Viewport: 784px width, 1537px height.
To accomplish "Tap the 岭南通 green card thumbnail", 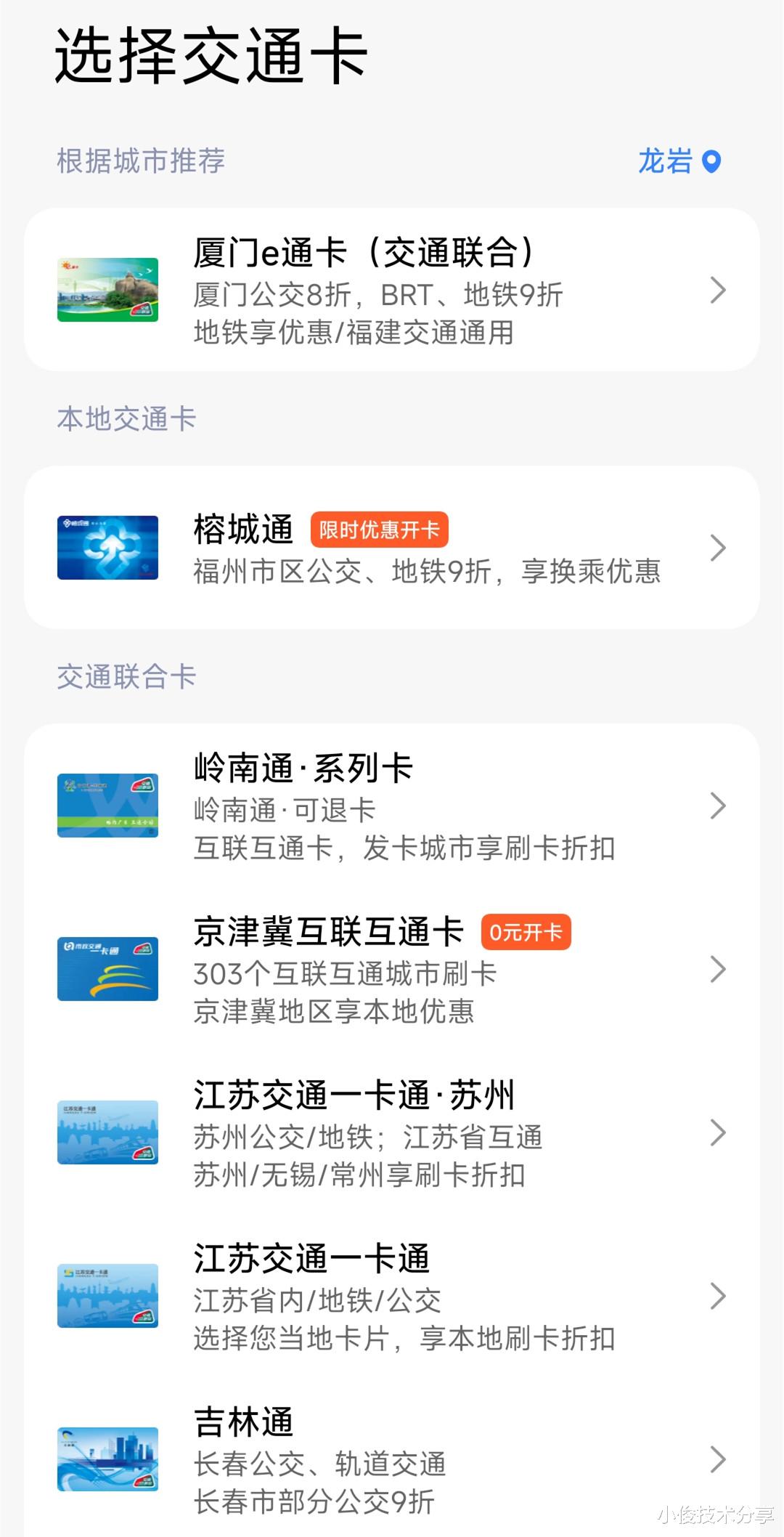I will [107, 806].
